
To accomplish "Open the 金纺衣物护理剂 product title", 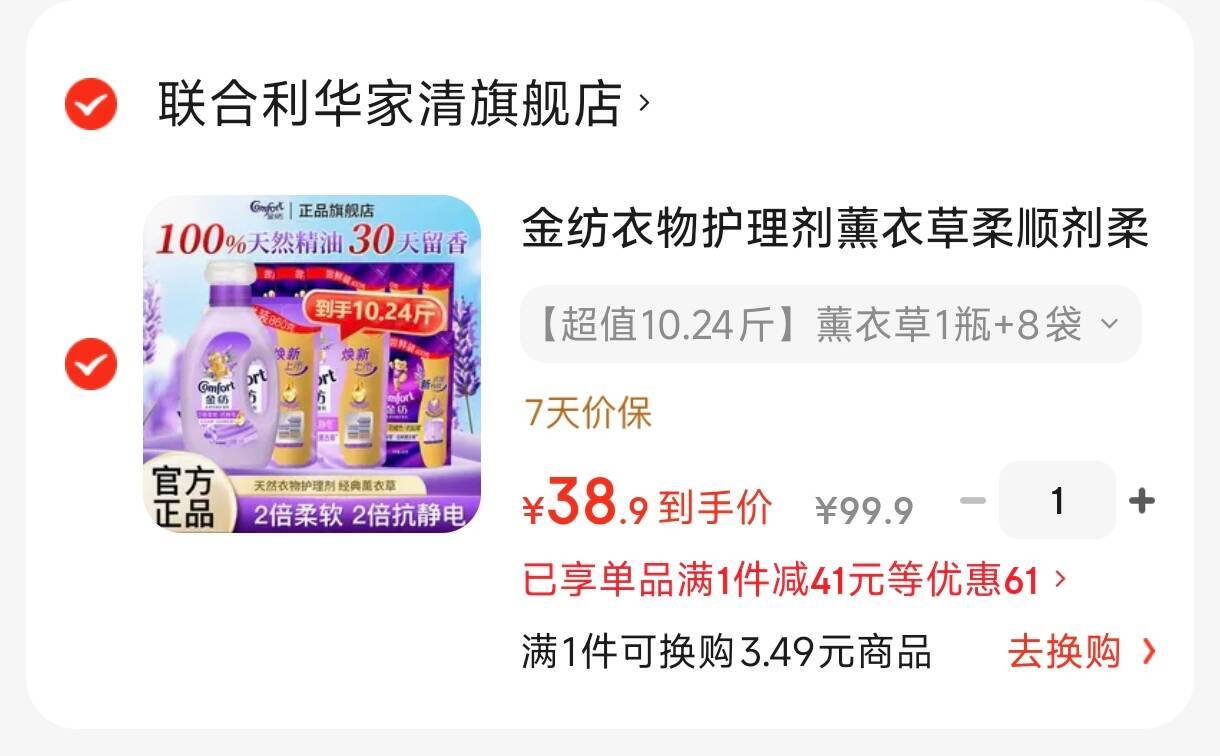I will pyautogui.click(x=835, y=231).
